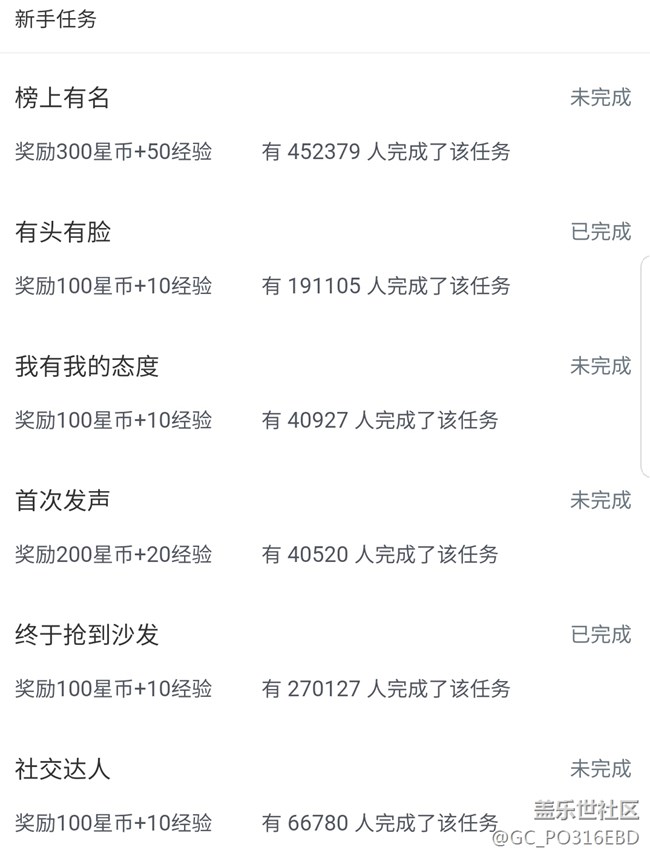Choose the 社交达人 task
Viewport: 650px width, 862px height.
[x=63, y=769]
